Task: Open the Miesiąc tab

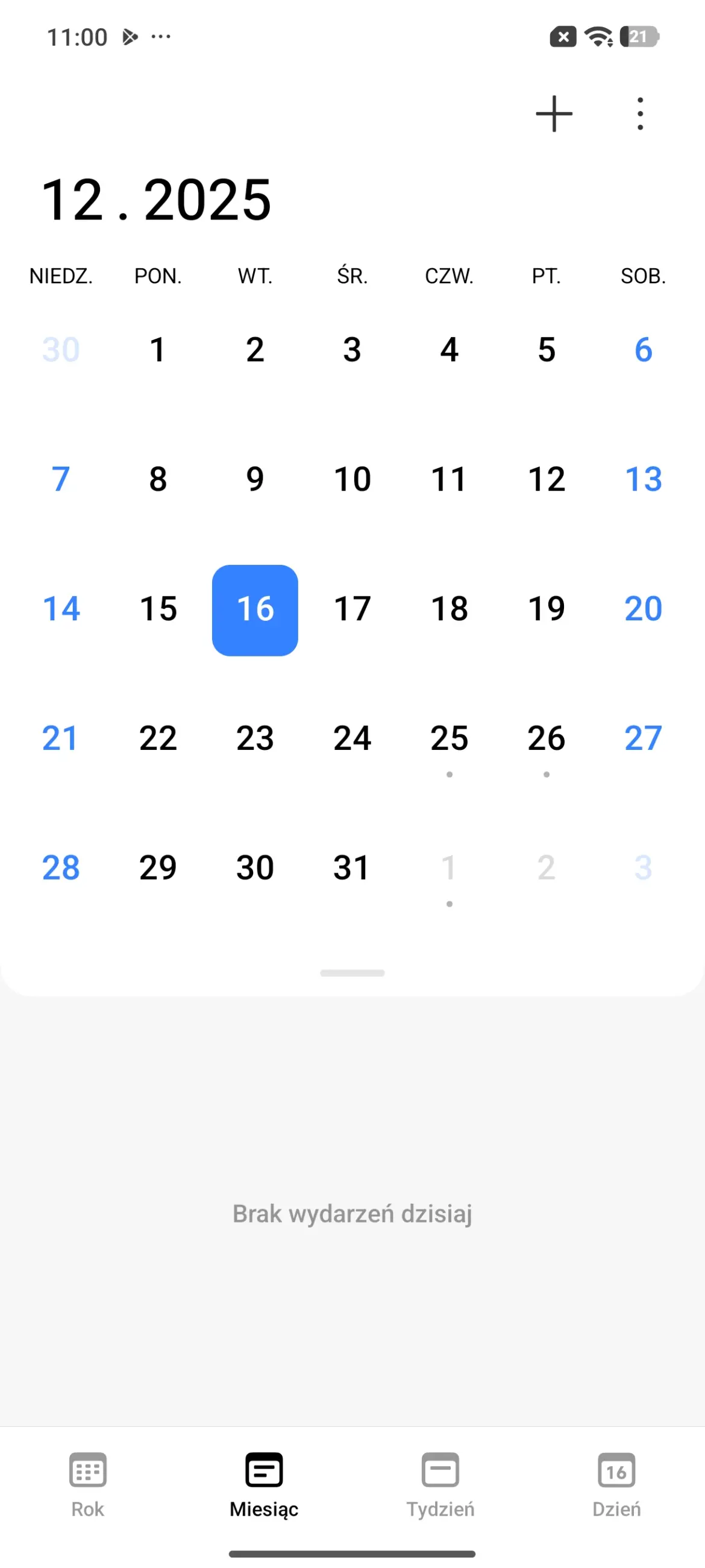Action: point(264,1484)
